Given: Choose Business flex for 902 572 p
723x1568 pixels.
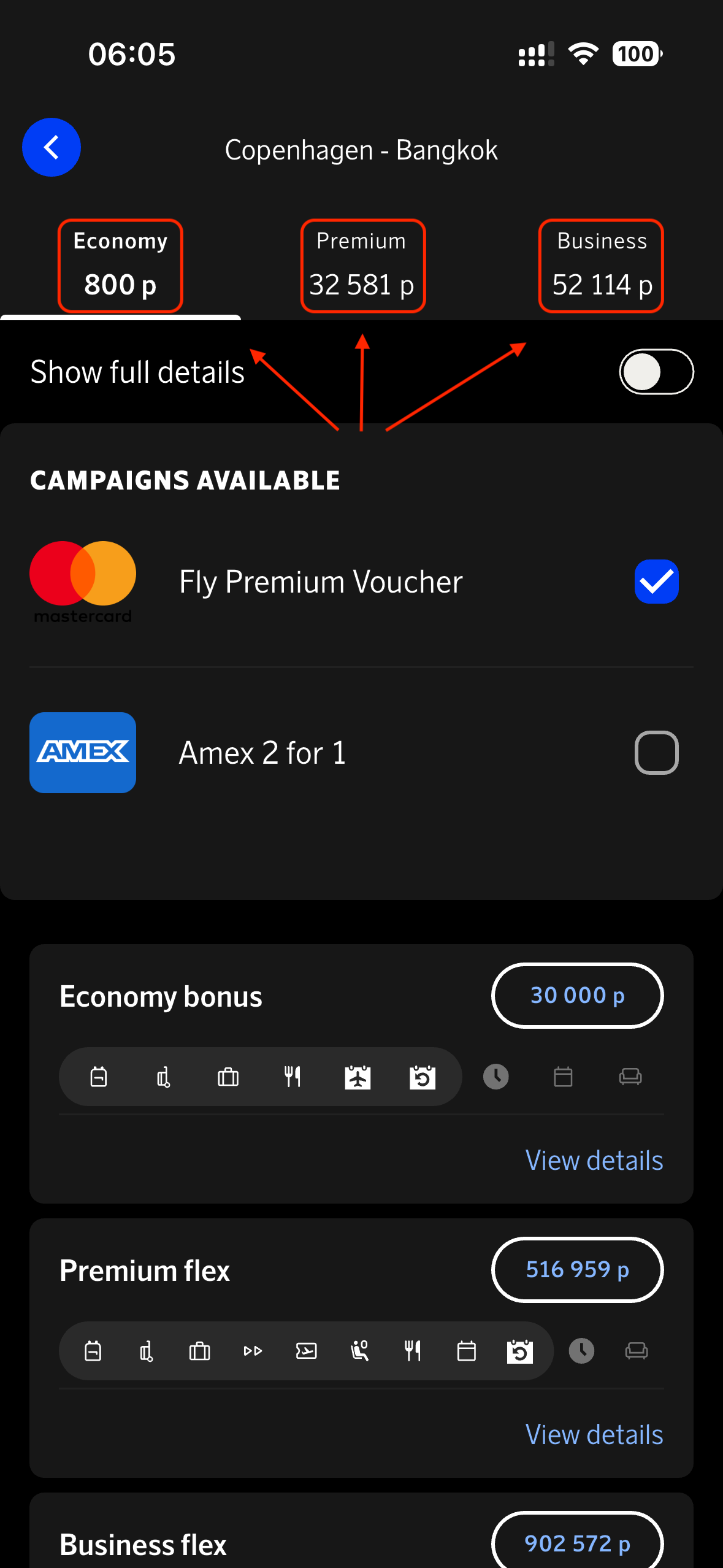Looking at the screenshot, I should (x=577, y=1542).
